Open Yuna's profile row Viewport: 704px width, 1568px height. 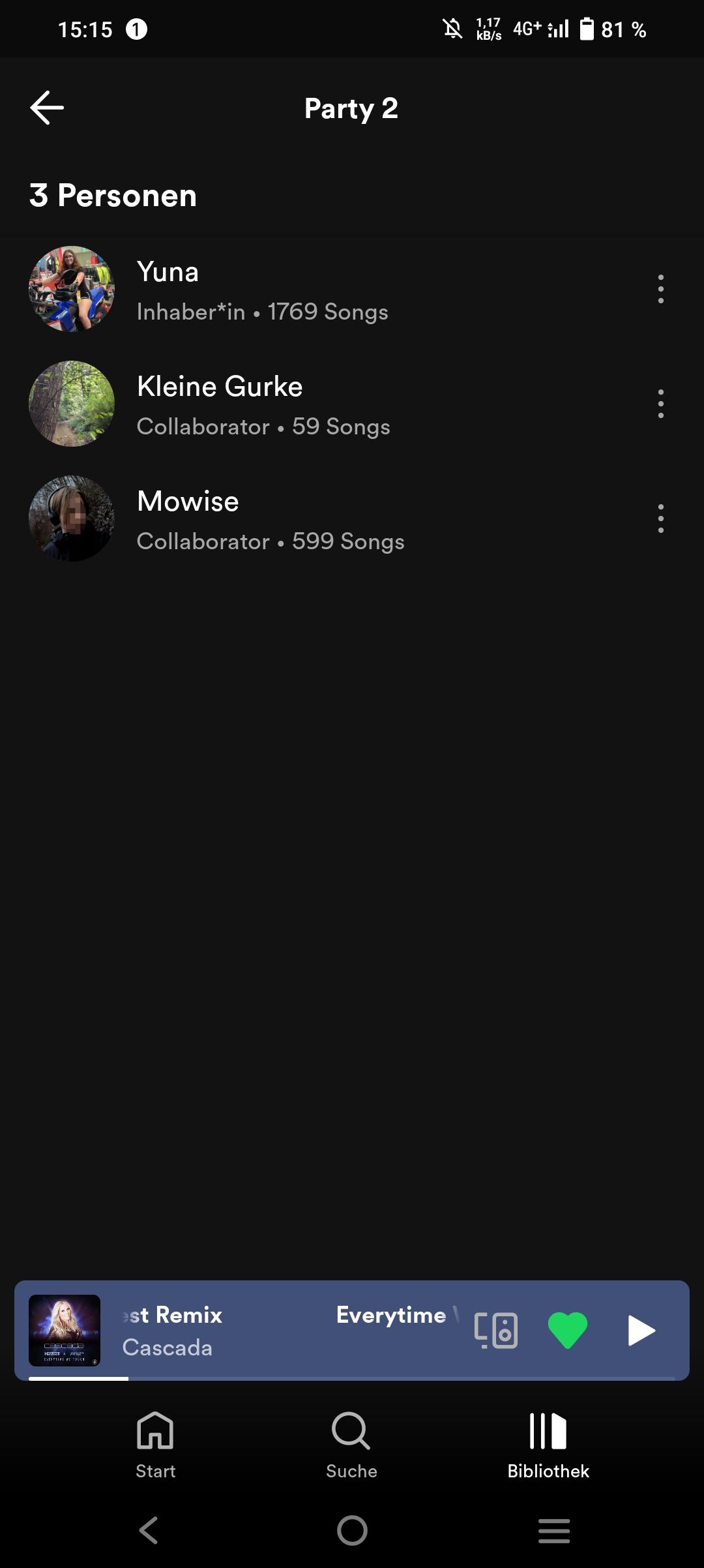[261, 290]
